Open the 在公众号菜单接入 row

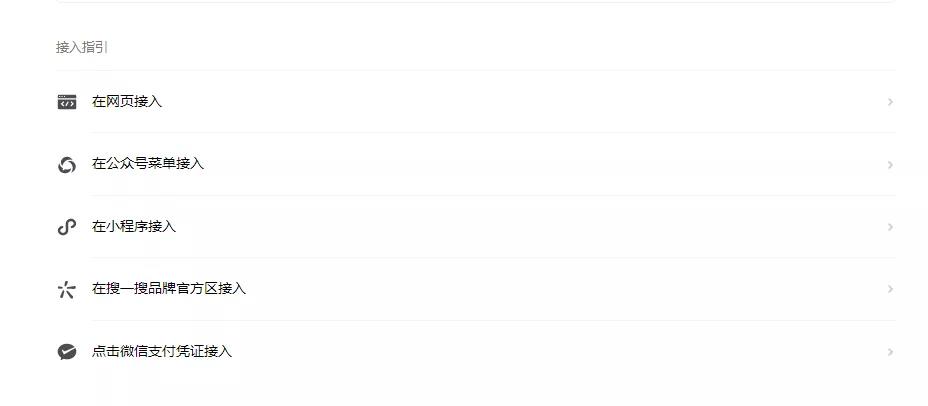pyautogui.click(x=148, y=164)
